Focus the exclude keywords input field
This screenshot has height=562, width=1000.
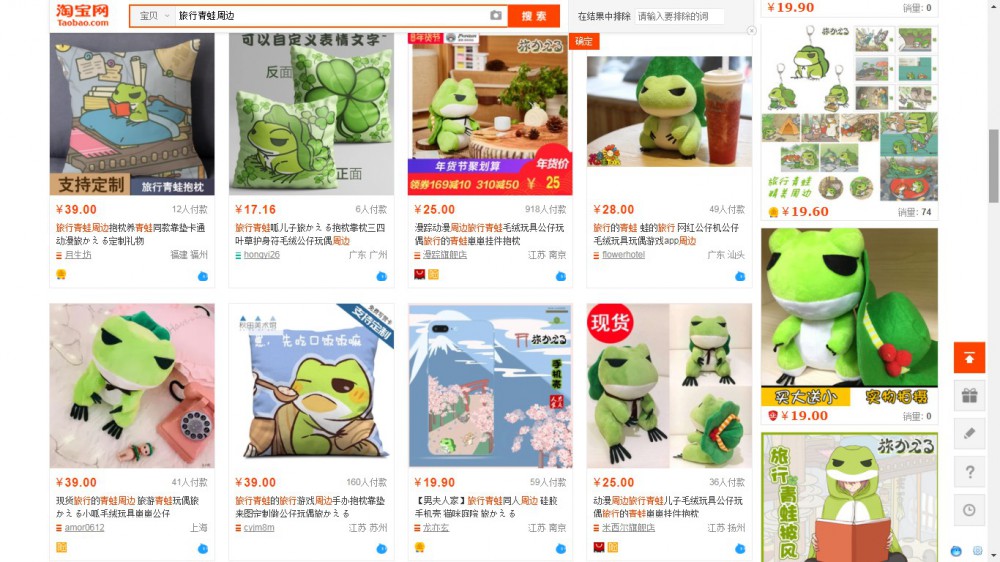point(680,16)
